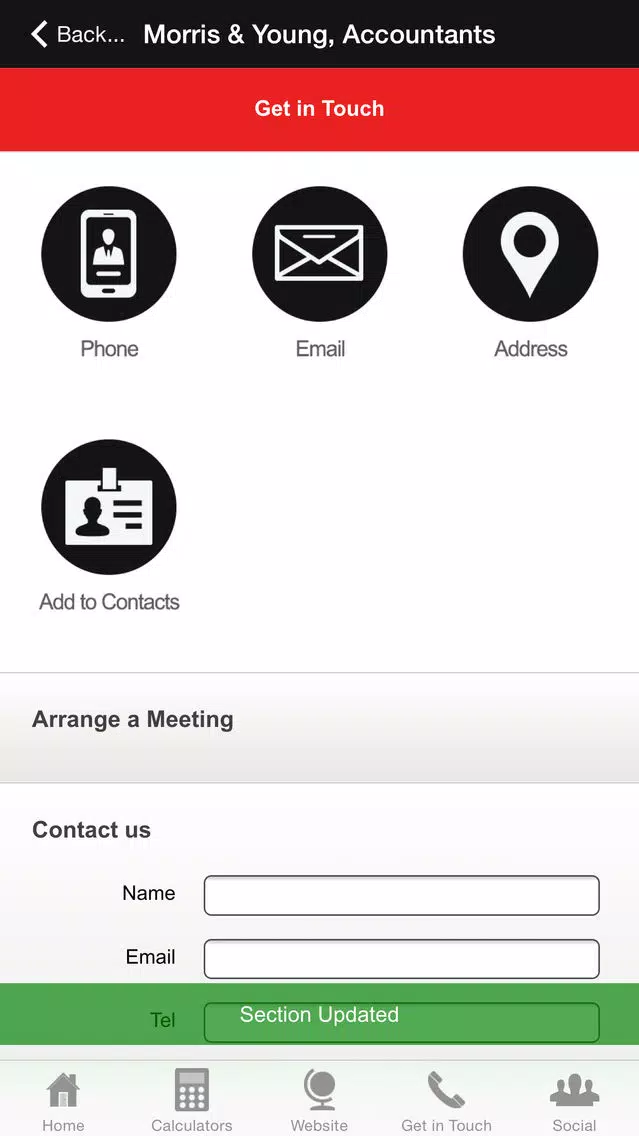
Task: Focus the Email input field
Action: (401, 958)
